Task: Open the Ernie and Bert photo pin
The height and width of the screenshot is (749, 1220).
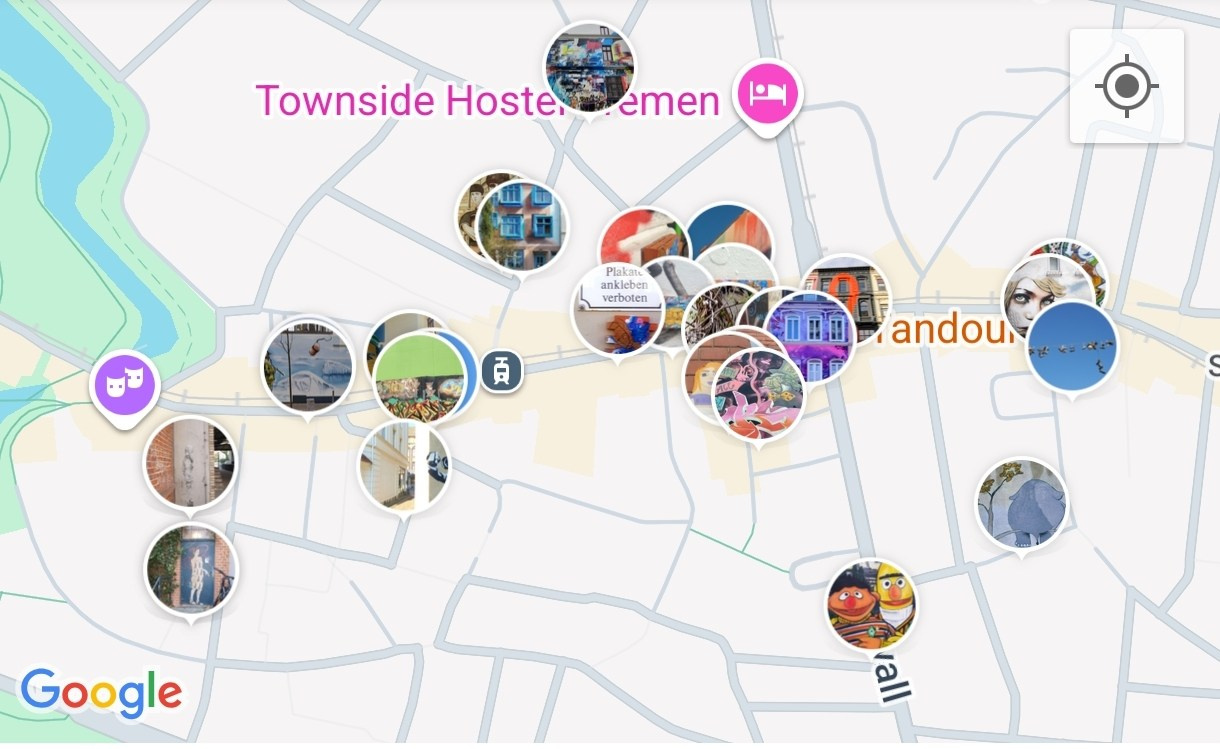Action: pyautogui.click(x=870, y=603)
